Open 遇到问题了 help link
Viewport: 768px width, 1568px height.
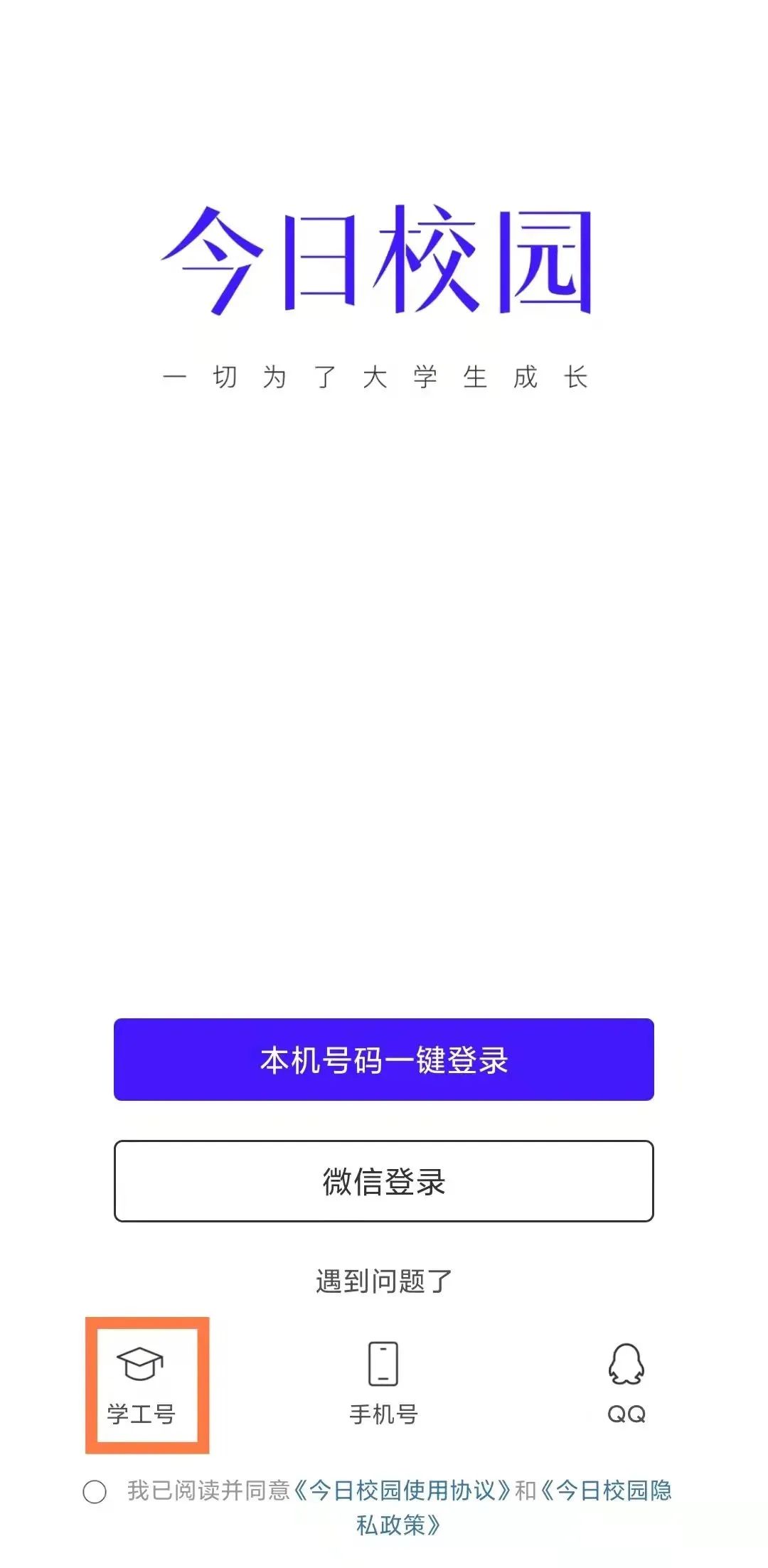pos(383,1281)
